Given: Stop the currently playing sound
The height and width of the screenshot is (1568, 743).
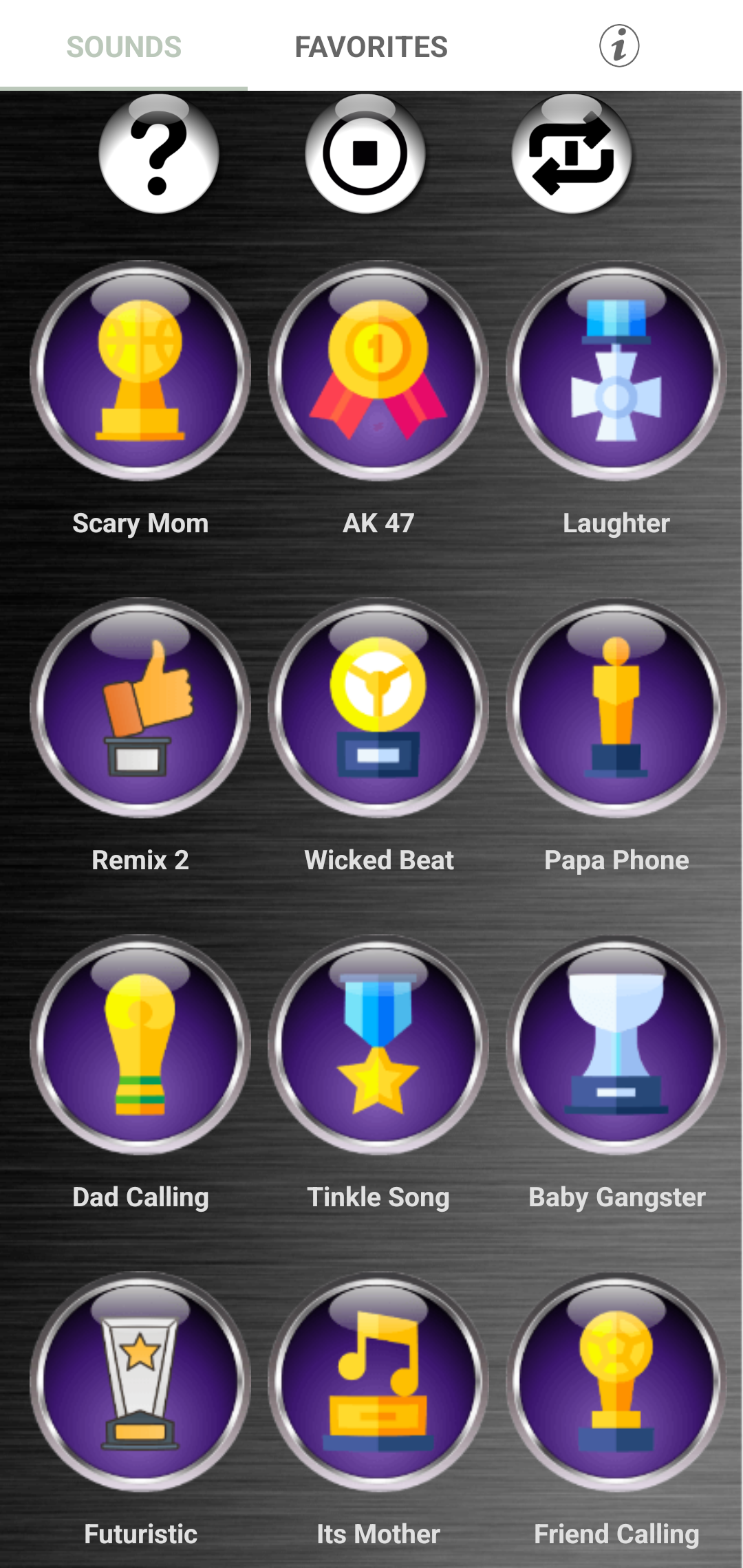Looking at the screenshot, I should [365, 154].
